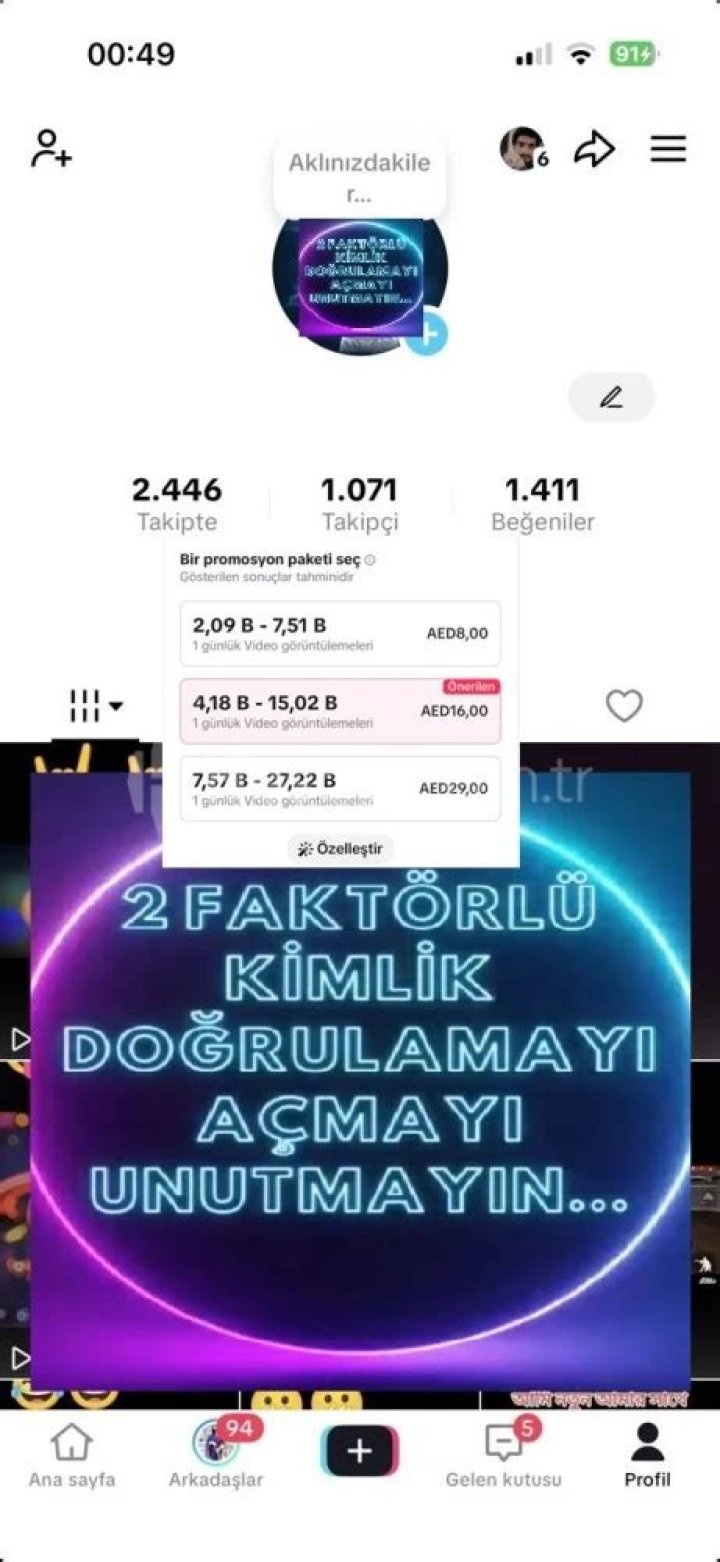Share this profile
720x1562 pixels.
[x=594, y=149]
